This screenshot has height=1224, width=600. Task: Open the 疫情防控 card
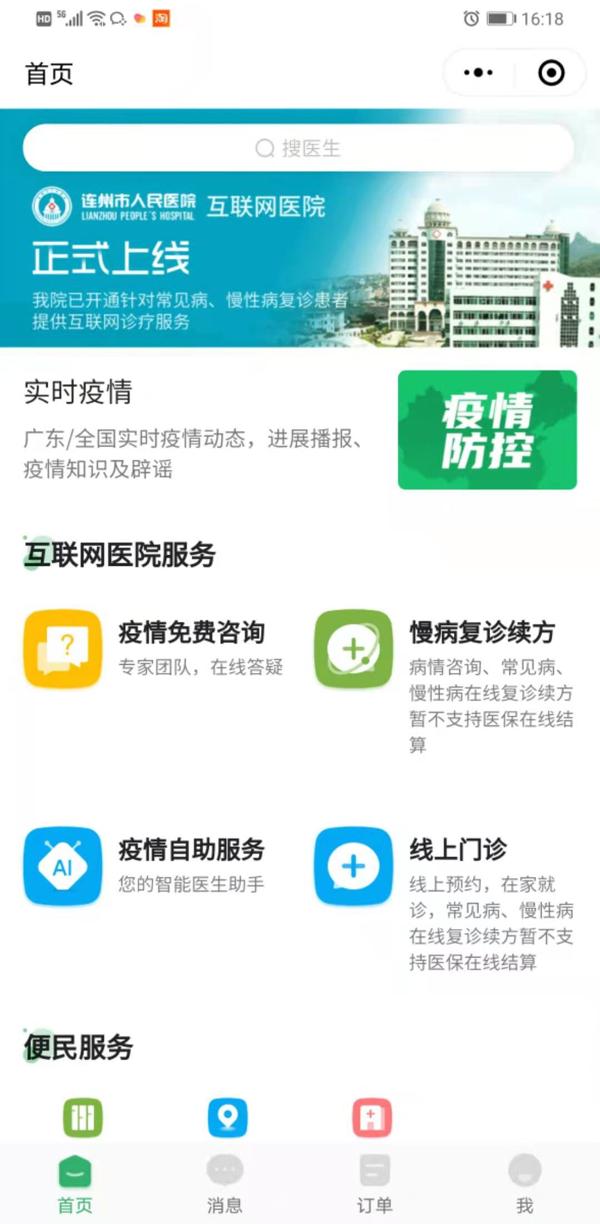(487, 430)
